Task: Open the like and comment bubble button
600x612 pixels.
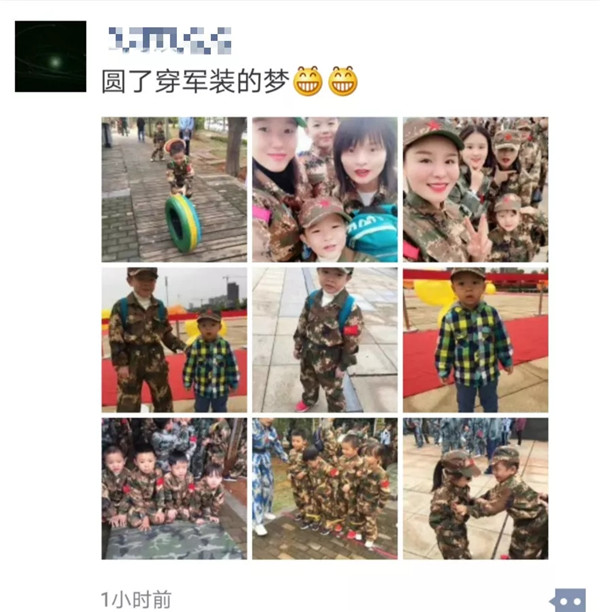Action: 568,599
